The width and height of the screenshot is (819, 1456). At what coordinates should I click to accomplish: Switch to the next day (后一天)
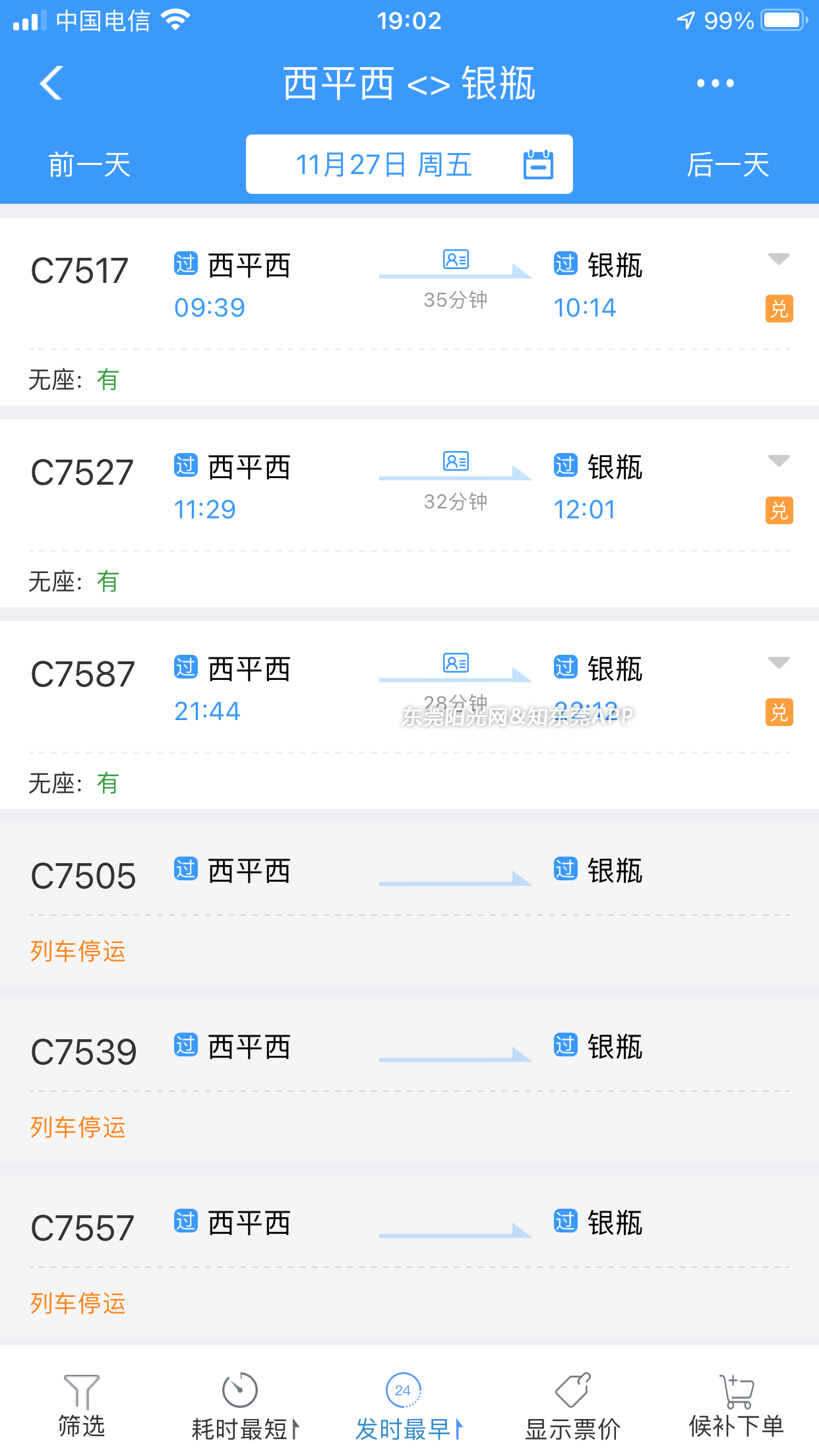(728, 165)
